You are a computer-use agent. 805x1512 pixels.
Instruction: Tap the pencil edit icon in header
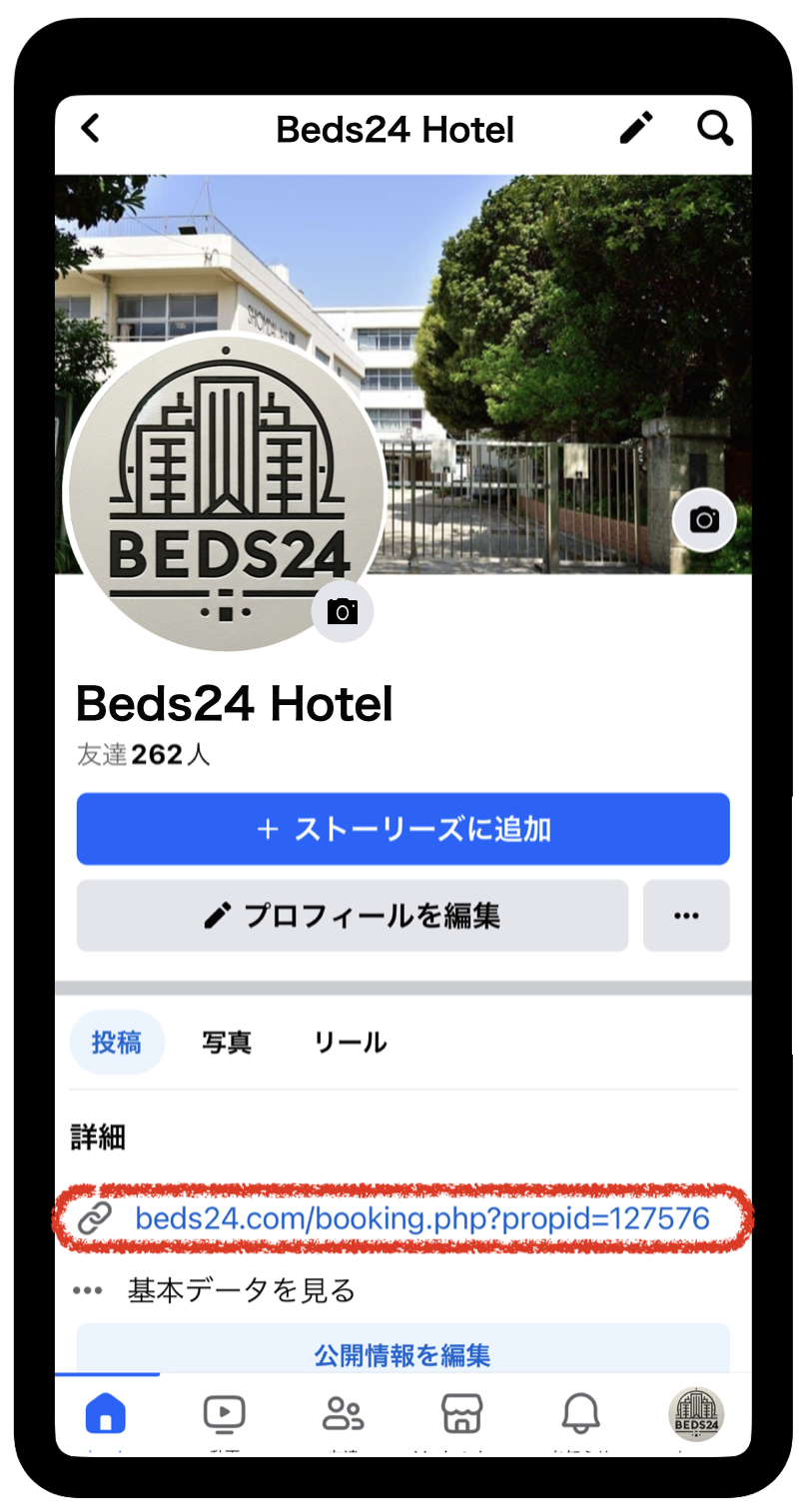[636, 128]
